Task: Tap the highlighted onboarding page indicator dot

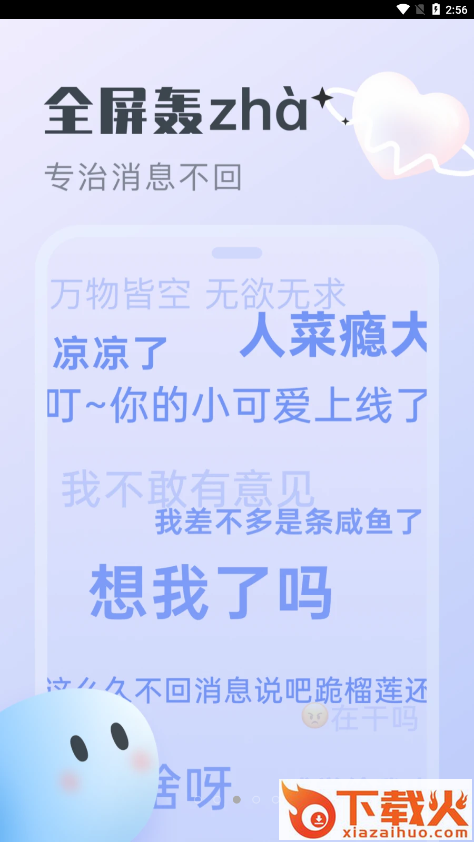Action: pyautogui.click(x=237, y=800)
